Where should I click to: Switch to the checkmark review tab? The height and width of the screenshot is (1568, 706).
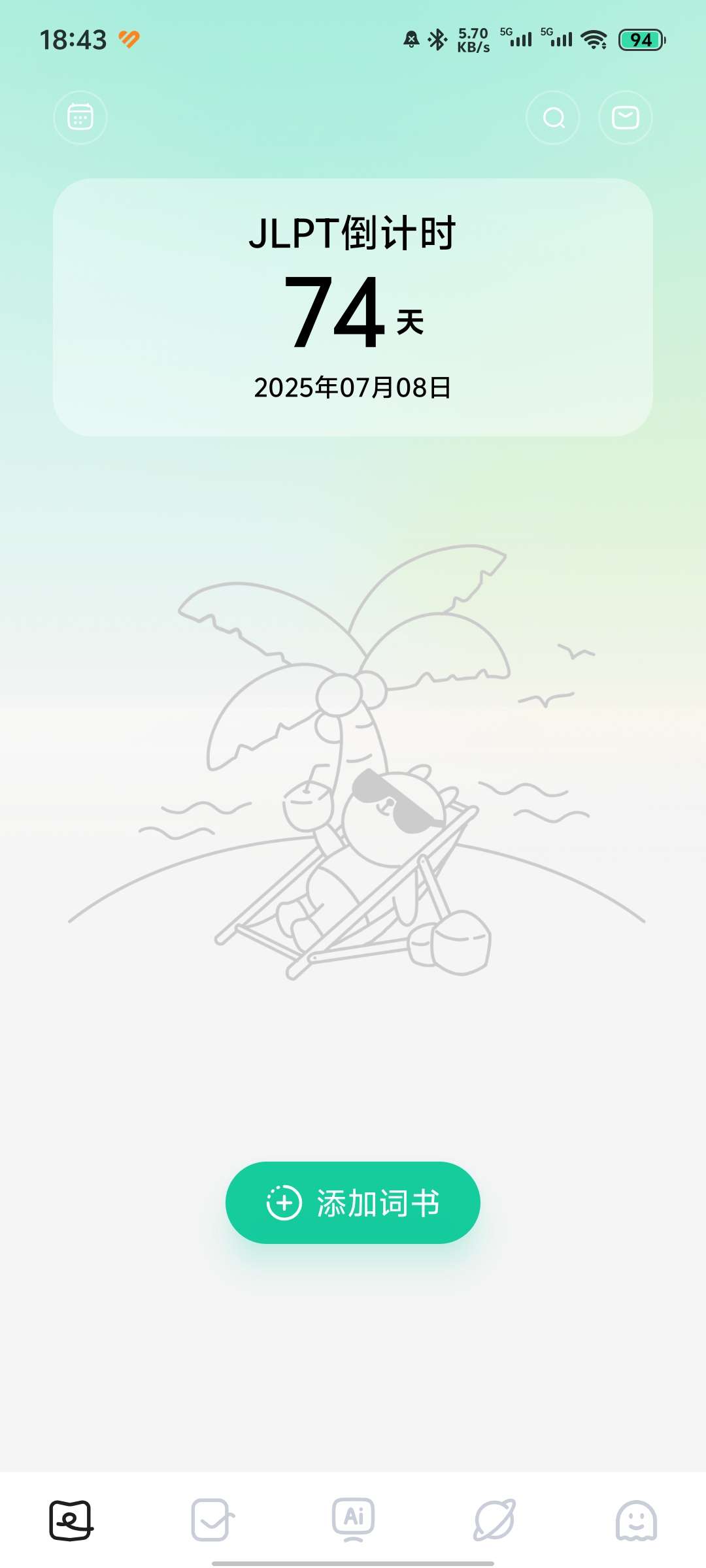click(212, 1520)
